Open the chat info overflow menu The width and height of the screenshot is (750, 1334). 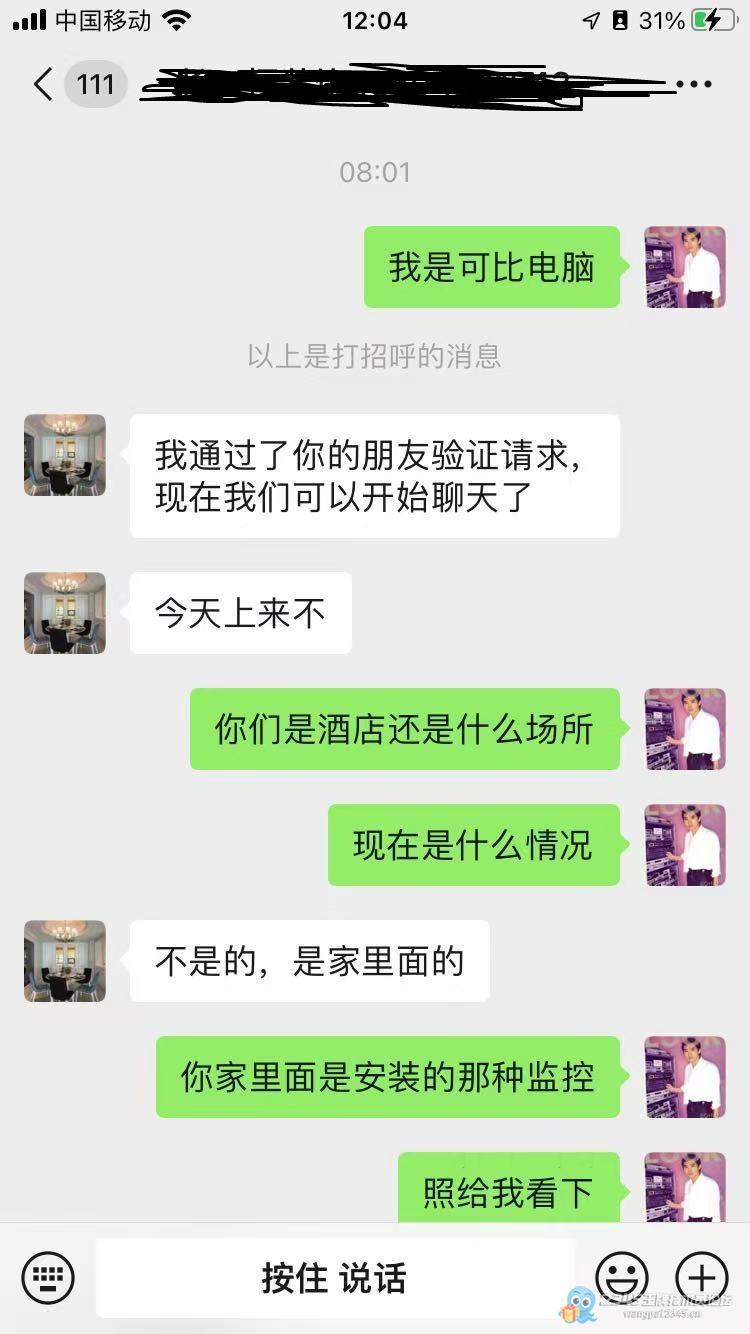click(x=694, y=84)
